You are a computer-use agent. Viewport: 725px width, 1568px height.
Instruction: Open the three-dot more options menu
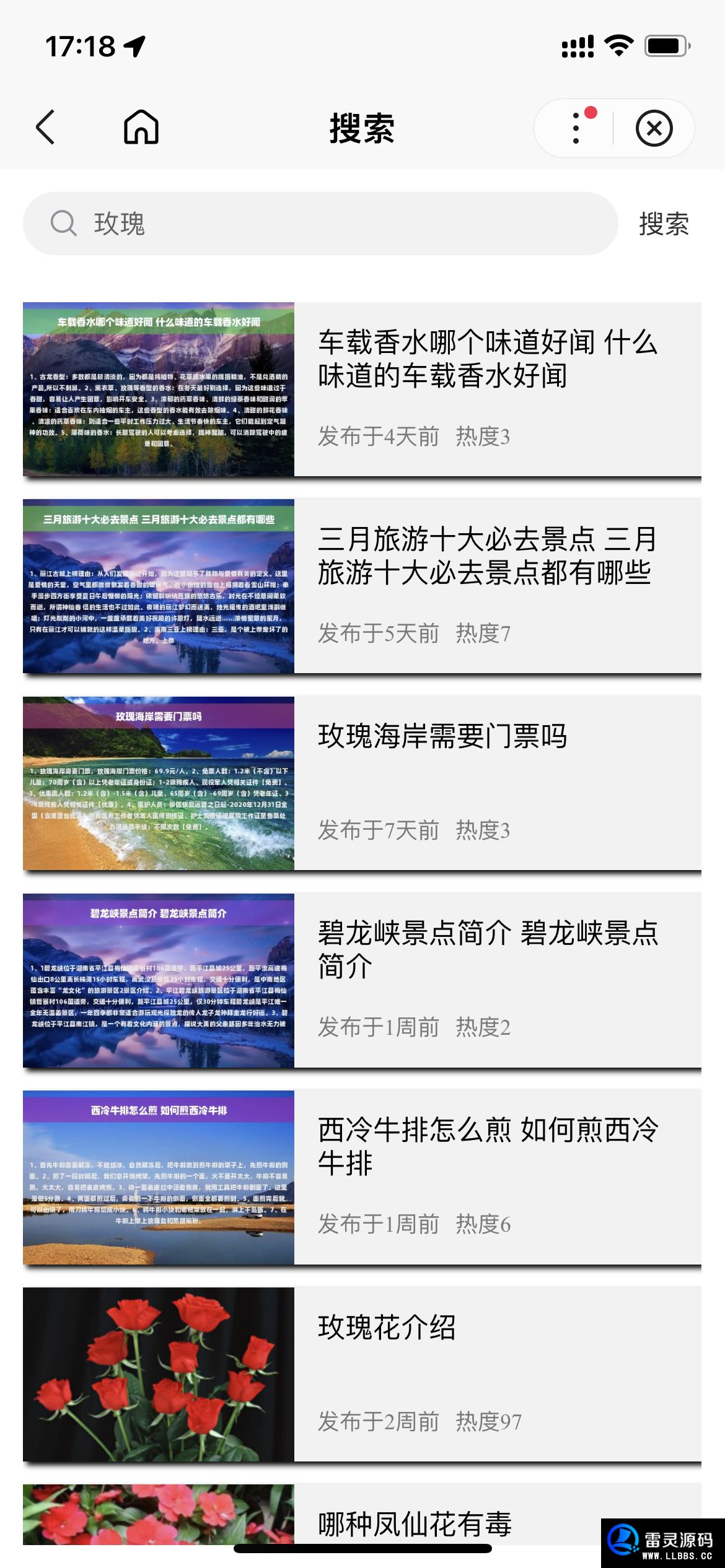576,128
